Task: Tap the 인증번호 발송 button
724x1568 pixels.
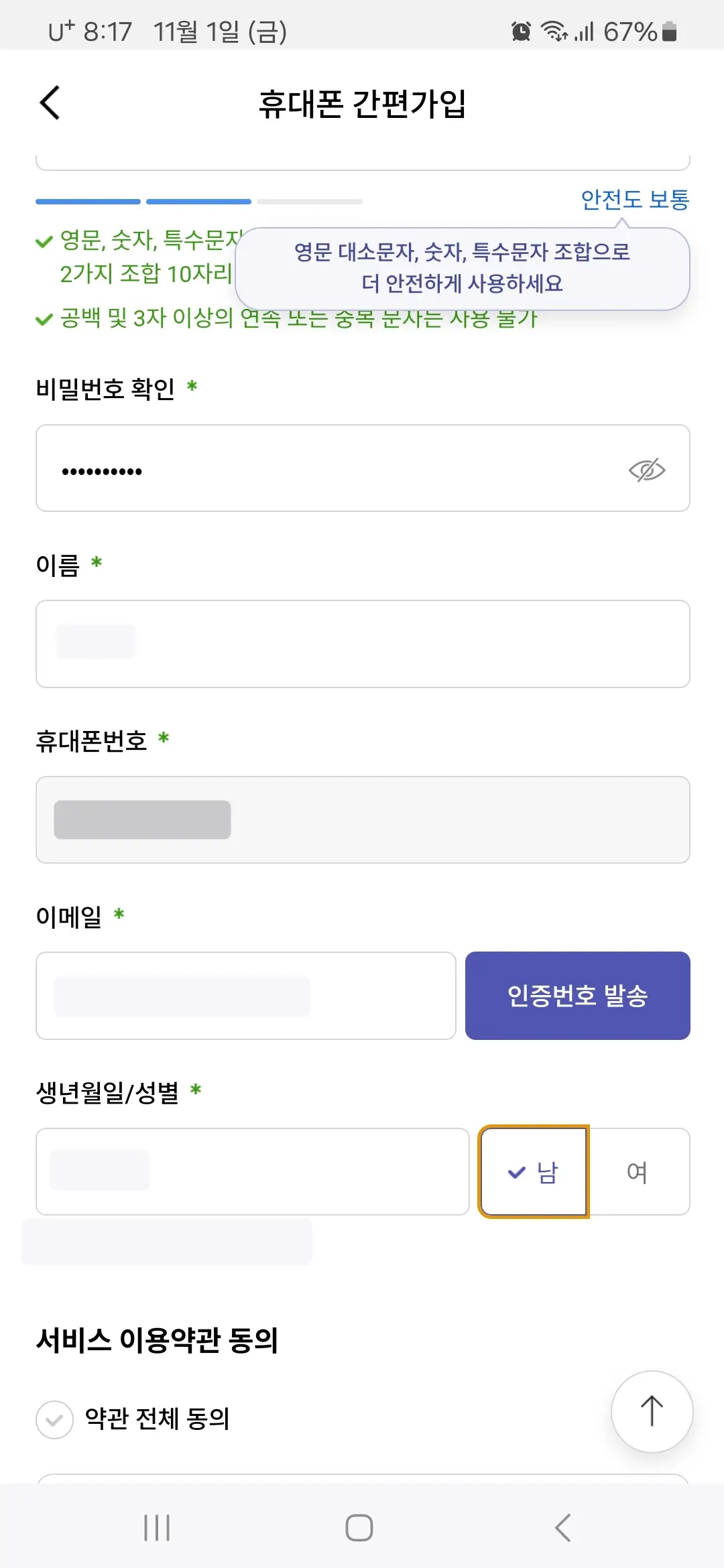Action: pos(577,996)
